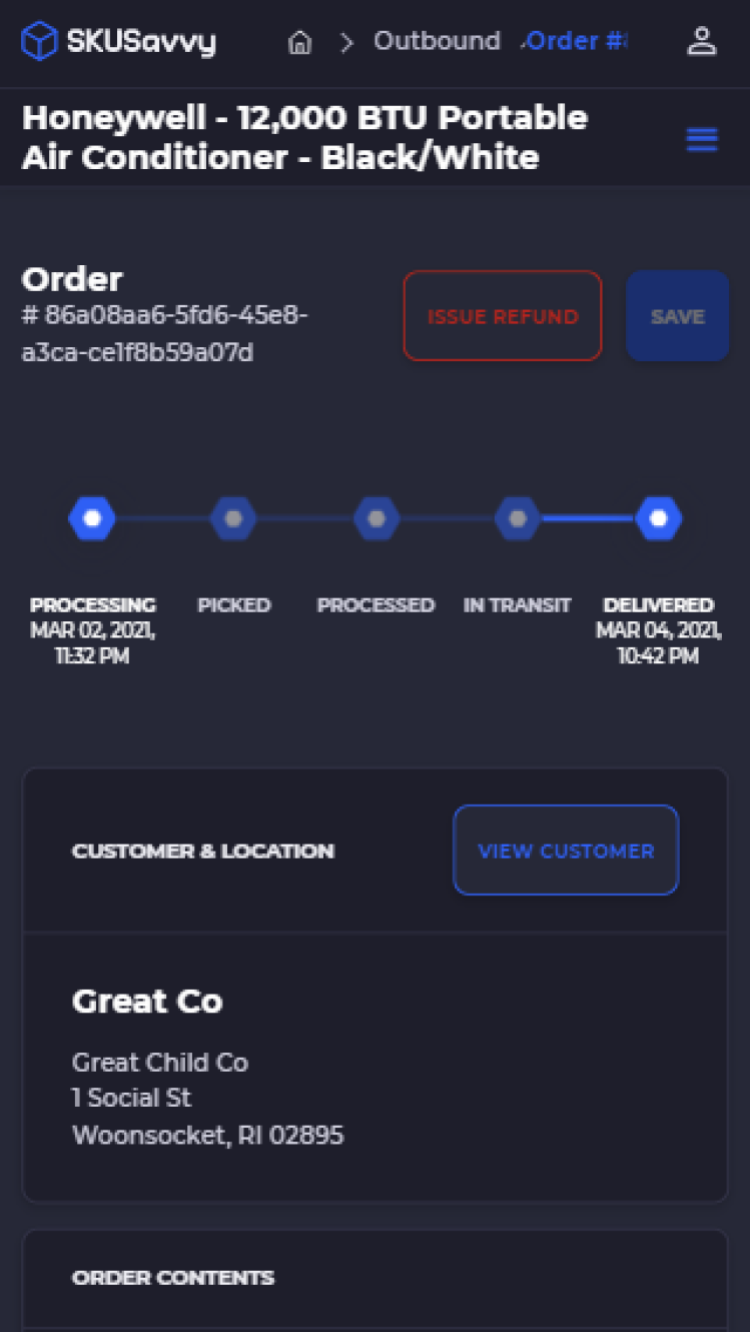750x1334 pixels.
Task: Go to the home breadcrumb icon
Action: pyautogui.click(x=299, y=42)
